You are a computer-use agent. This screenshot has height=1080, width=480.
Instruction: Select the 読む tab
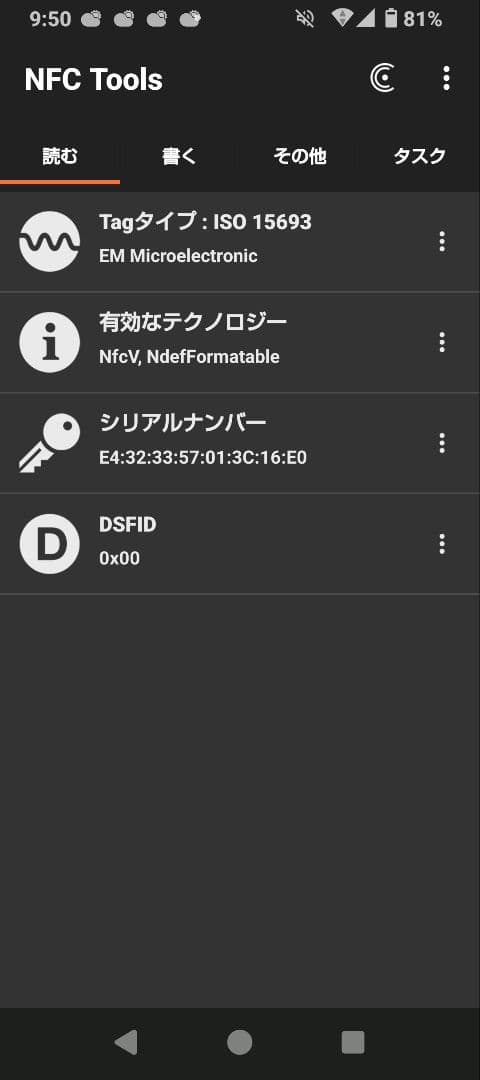tap(60, 156)
